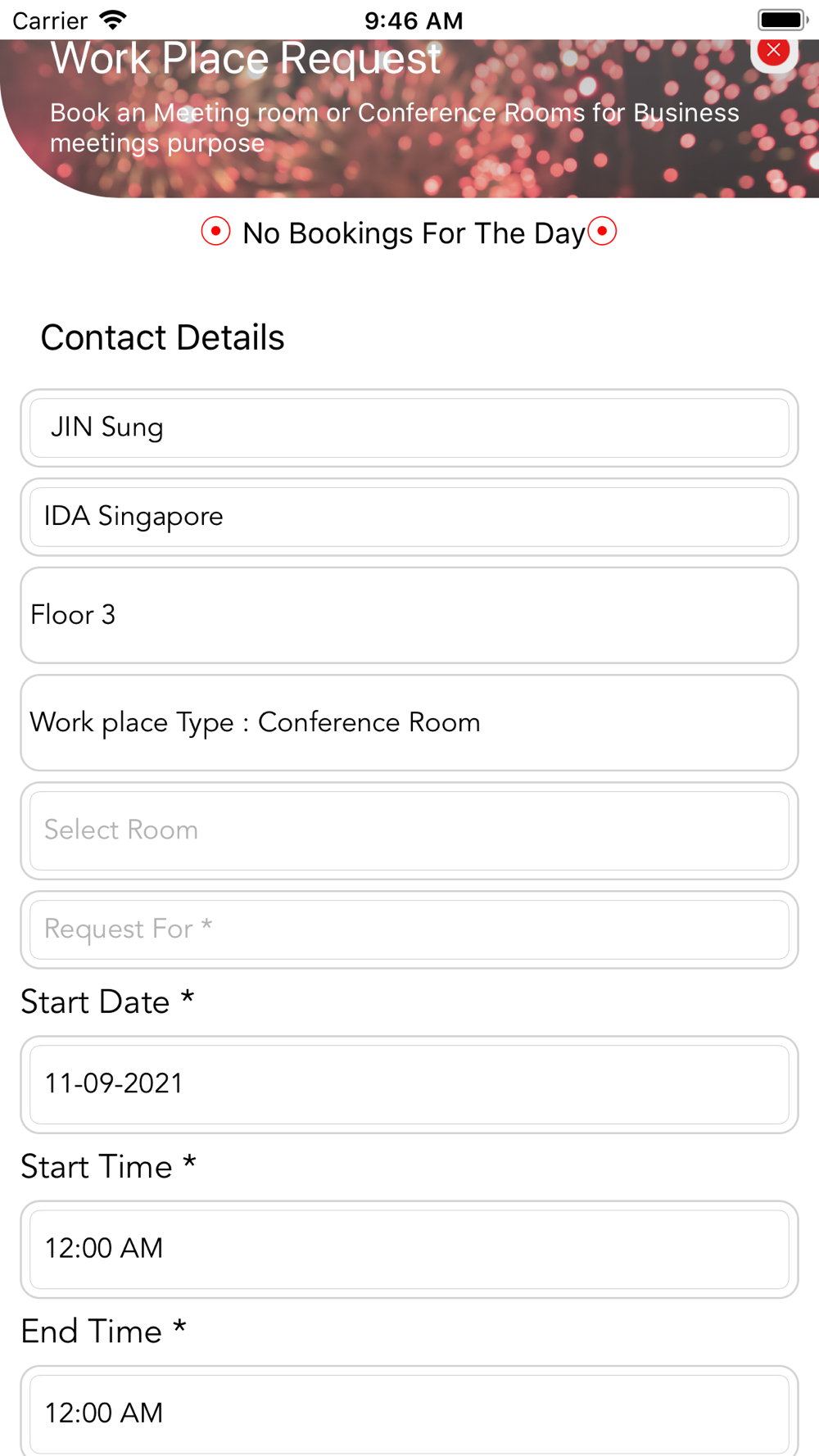Tap the IDA Singapore field

409,518
